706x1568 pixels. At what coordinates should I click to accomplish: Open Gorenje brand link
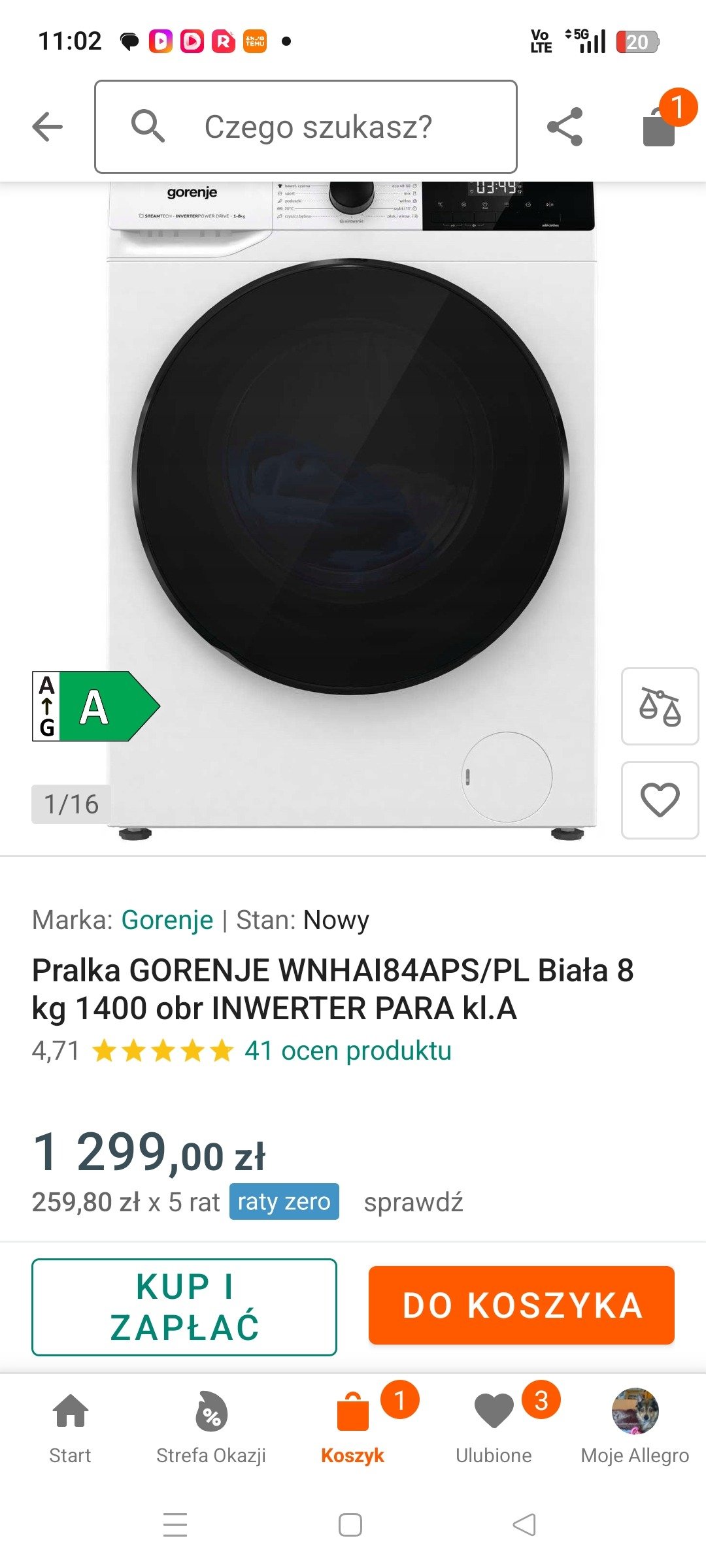[167, 920]
